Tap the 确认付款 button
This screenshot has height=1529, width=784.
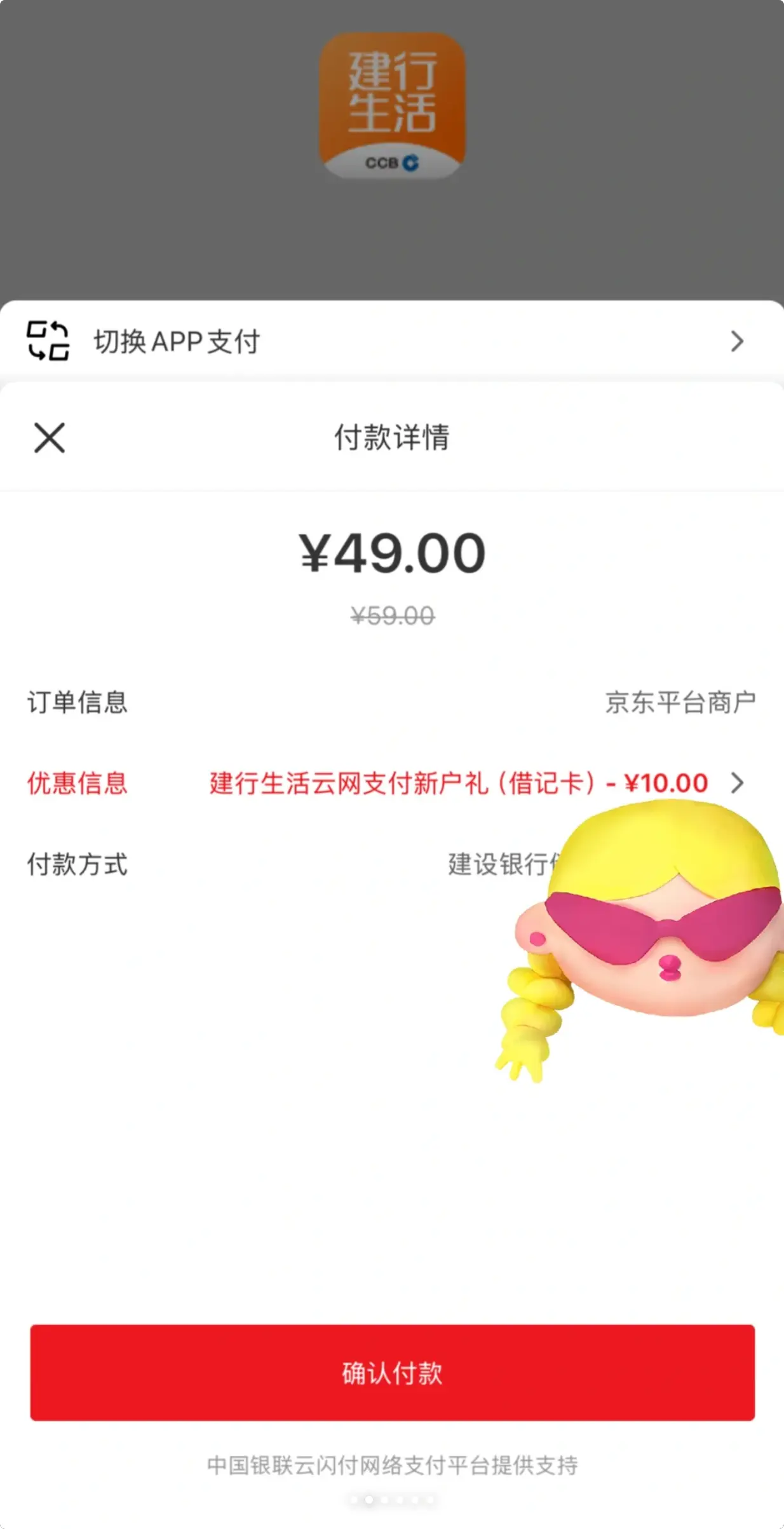coord(392,1373)
